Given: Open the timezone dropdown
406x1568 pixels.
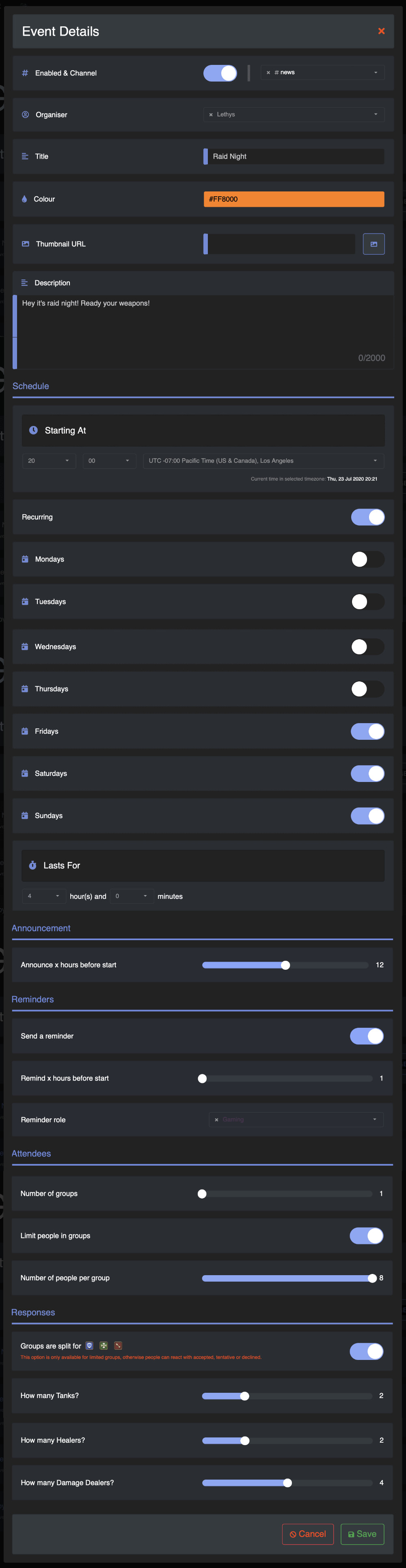Looking at the screenshot, I should click(x=263, y=461).
